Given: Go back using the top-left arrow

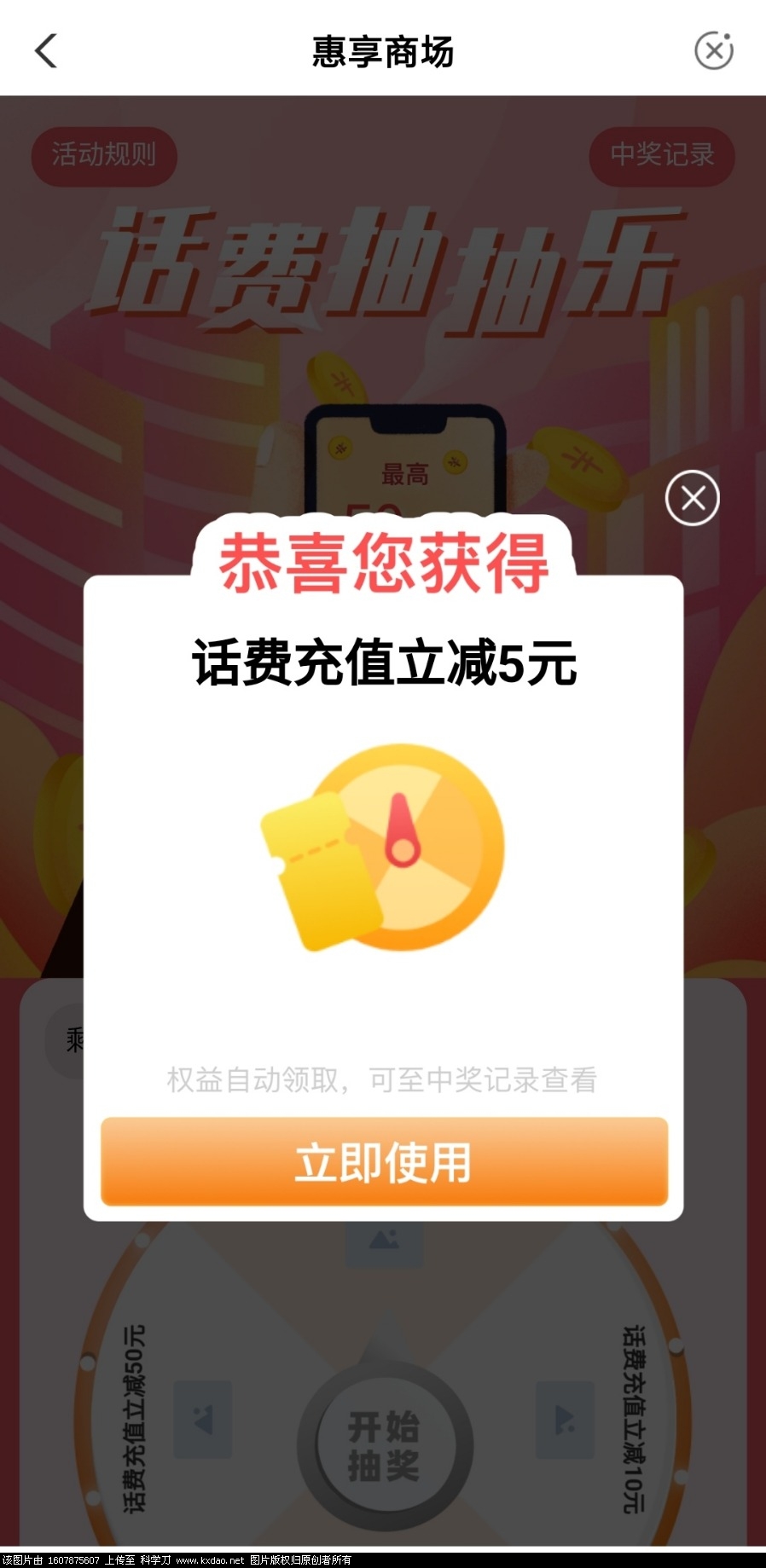Looking at the screenshot, I should (46, 51).
